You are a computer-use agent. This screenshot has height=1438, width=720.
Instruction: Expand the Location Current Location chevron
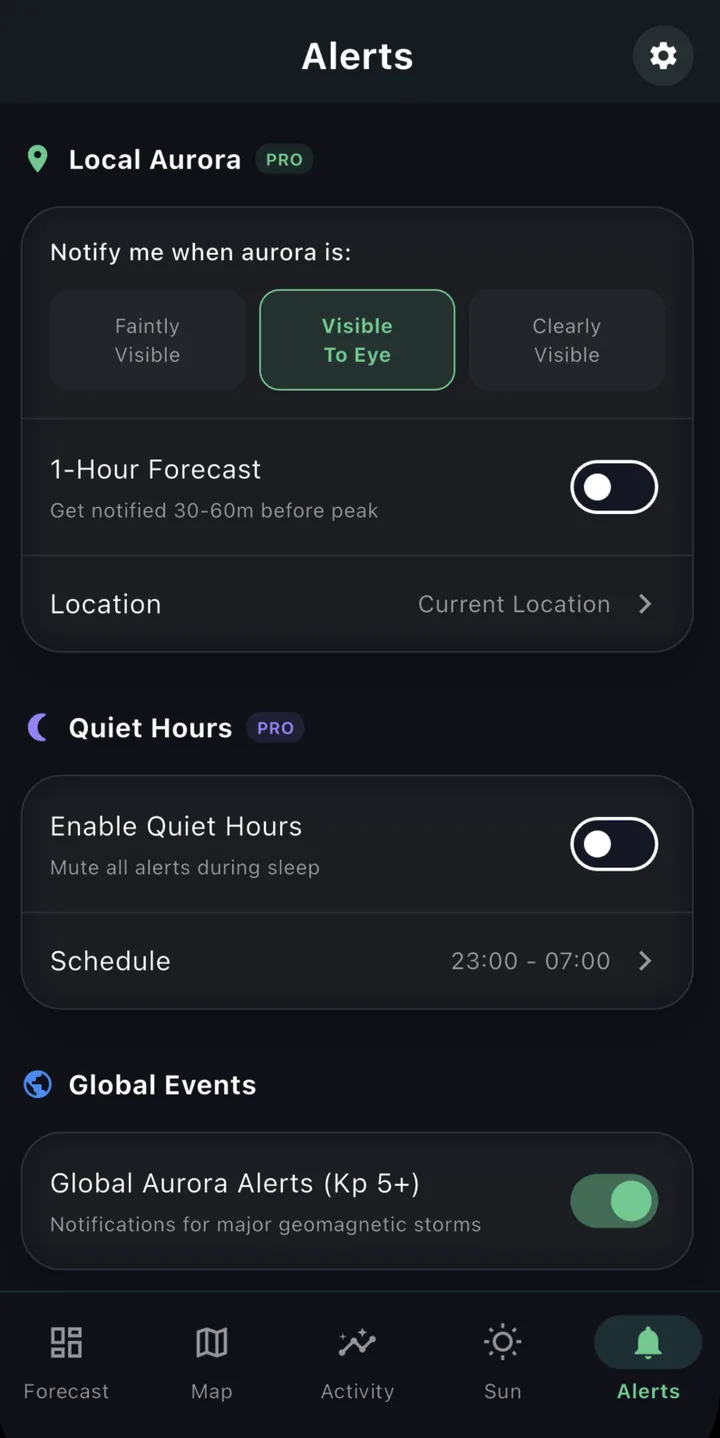click(x=645, y=604)
